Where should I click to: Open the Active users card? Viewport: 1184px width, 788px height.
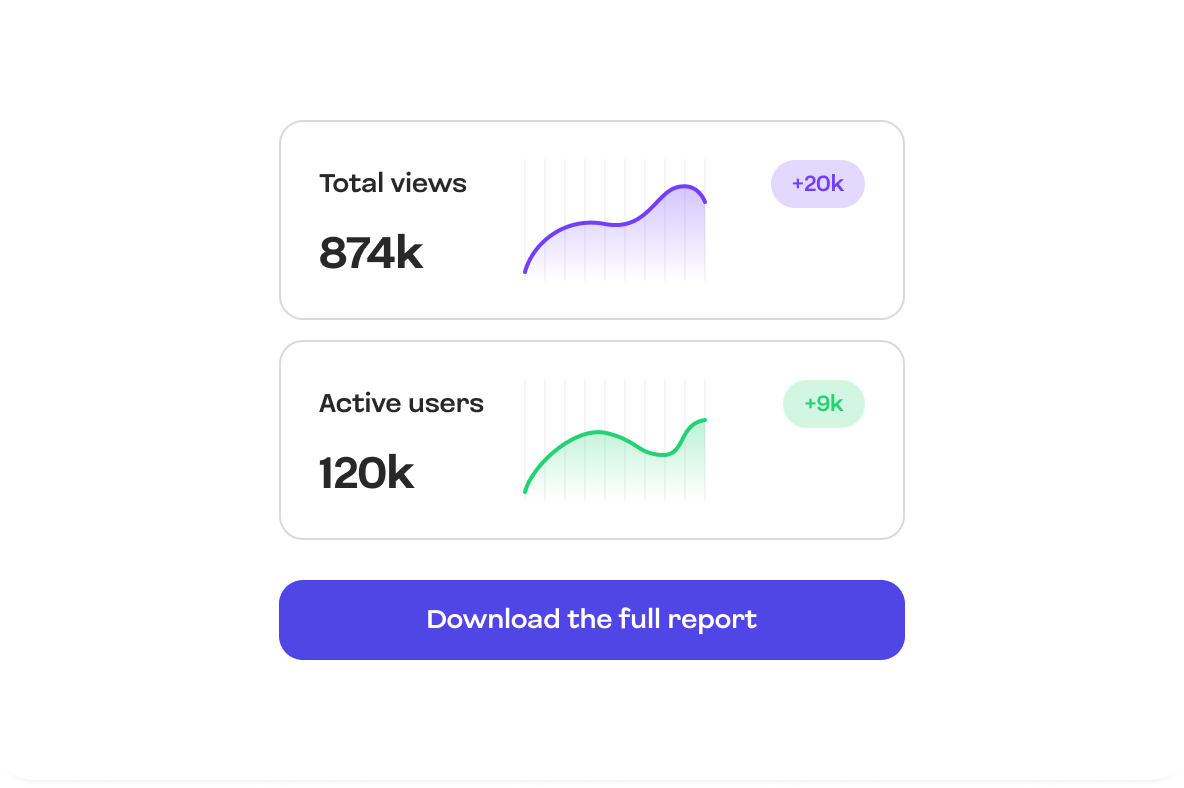pos(591,440)
